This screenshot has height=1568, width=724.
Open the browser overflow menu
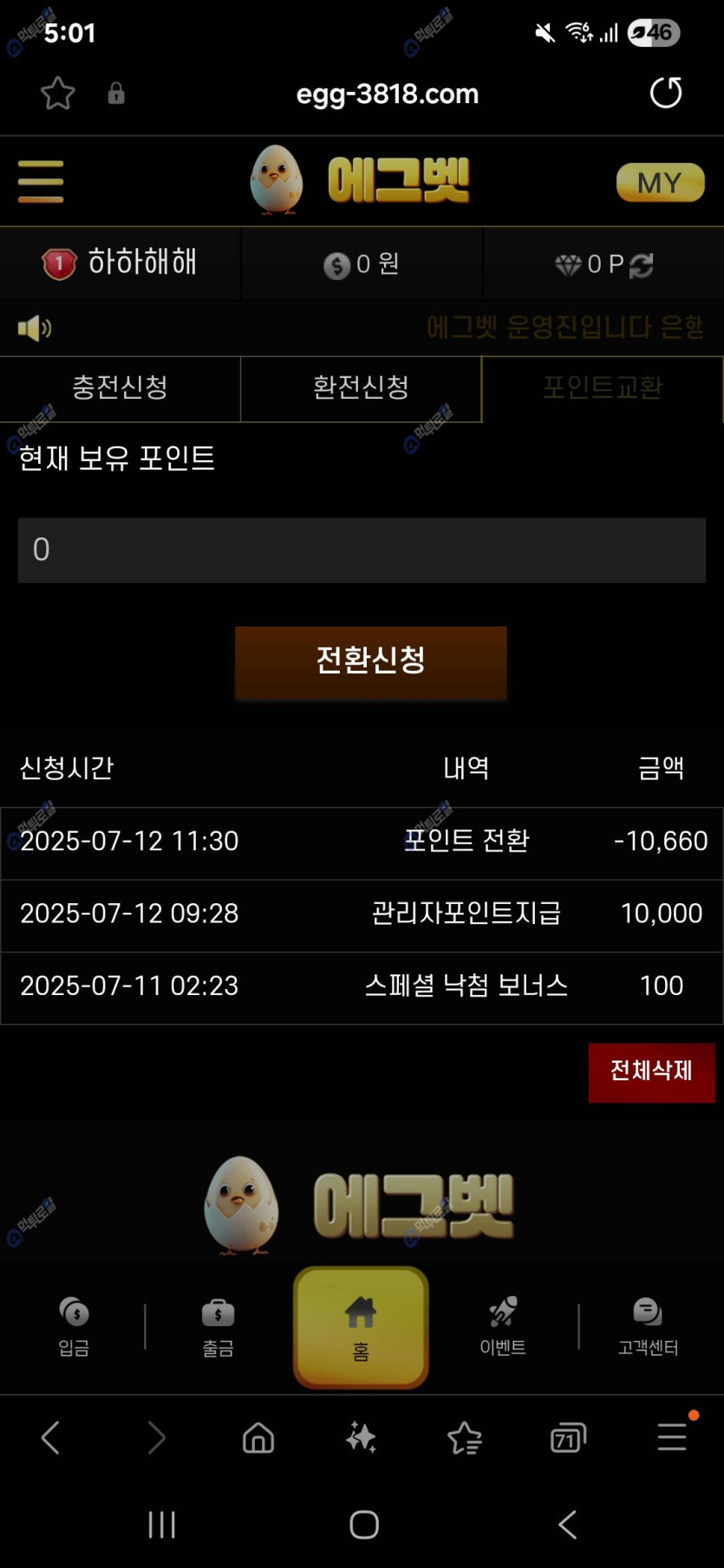(673, 1436)
